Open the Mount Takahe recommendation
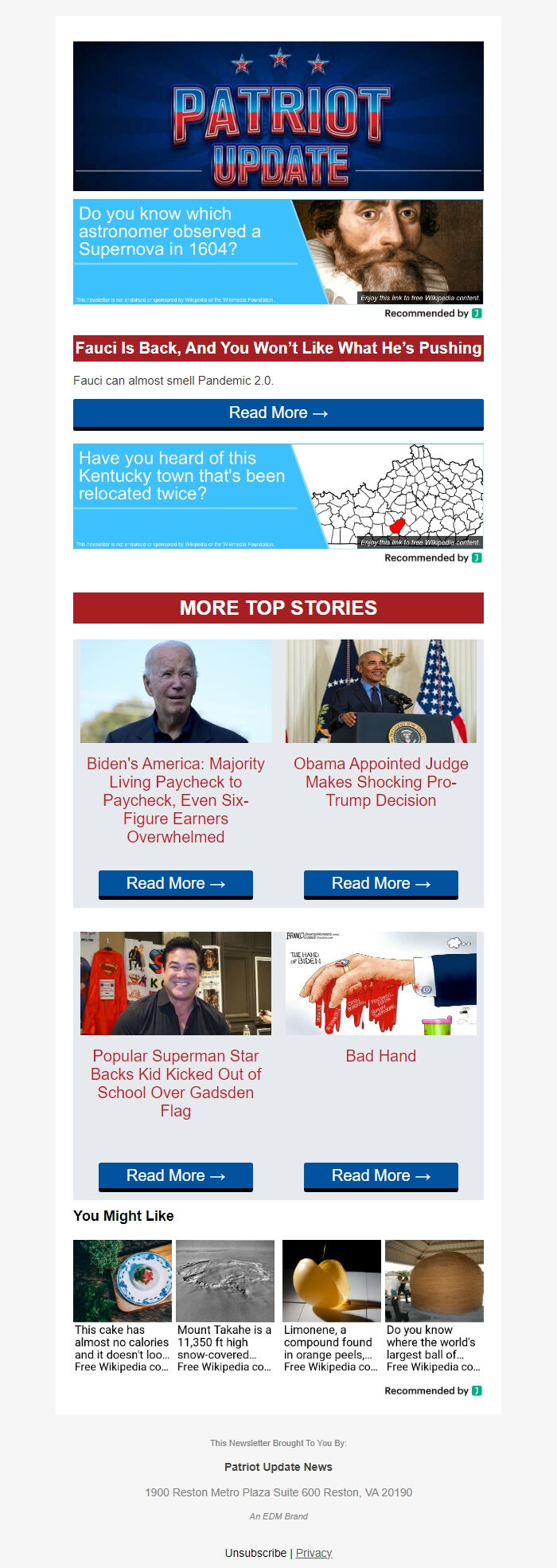The image size is (557, 1568). pyautogui.click(x=225, y=1306)
